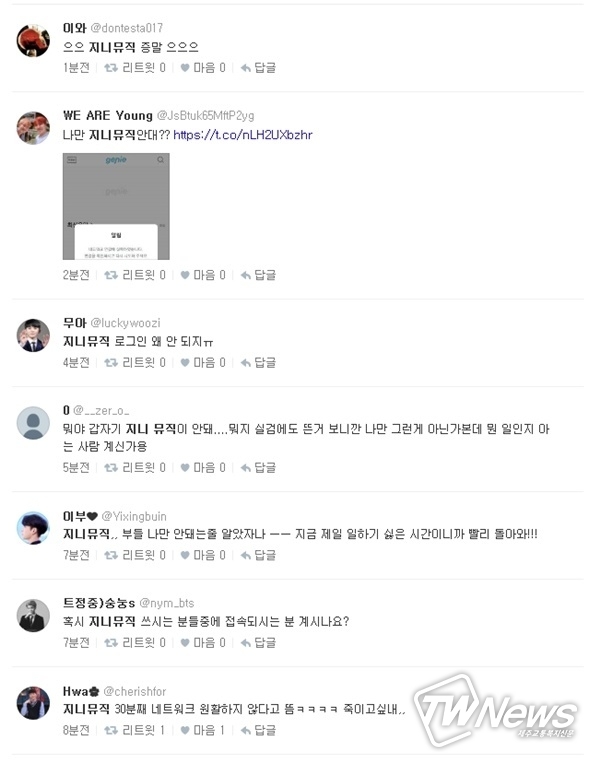Reply to the tweet by 이와
Image resolution: width=600 pixels, height=763 pixels.
pyautogui.click(x=258, y=68)
